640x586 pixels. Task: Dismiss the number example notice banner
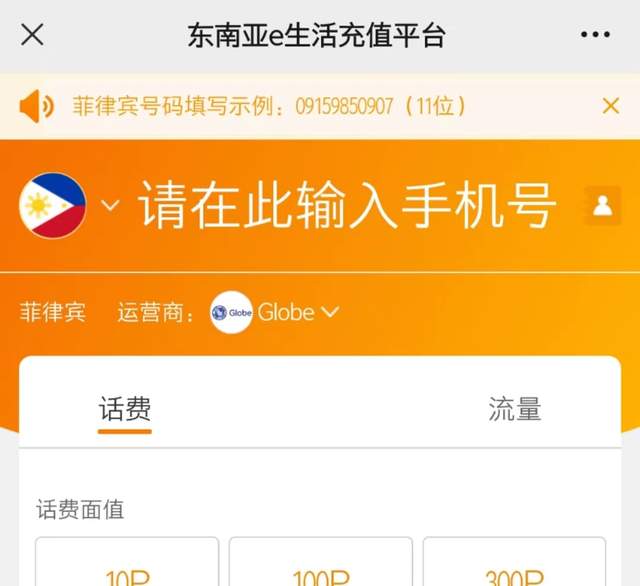pyautogui.click(x=610, y=106)
